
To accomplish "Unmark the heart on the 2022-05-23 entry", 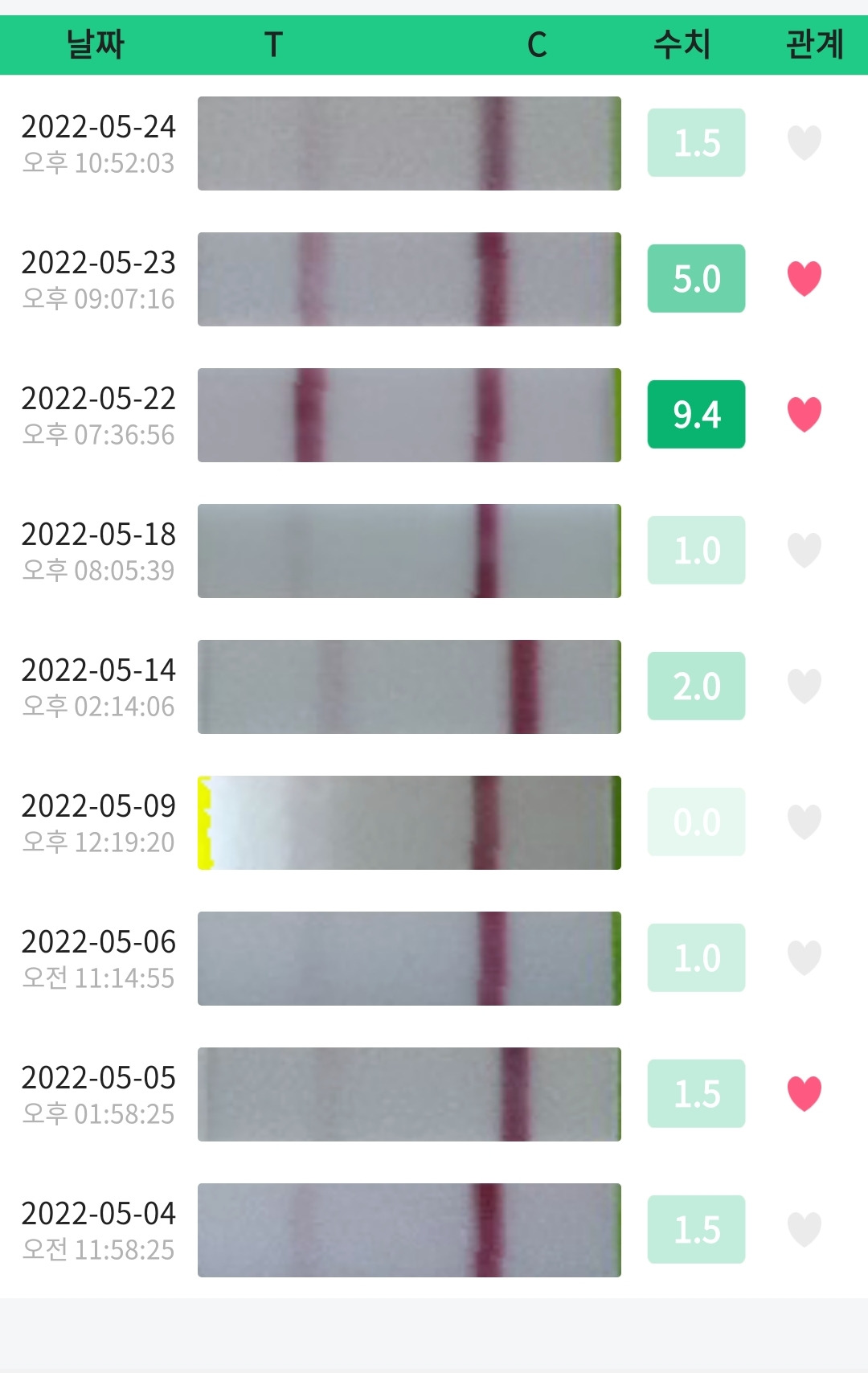I will tap(804, 279).
